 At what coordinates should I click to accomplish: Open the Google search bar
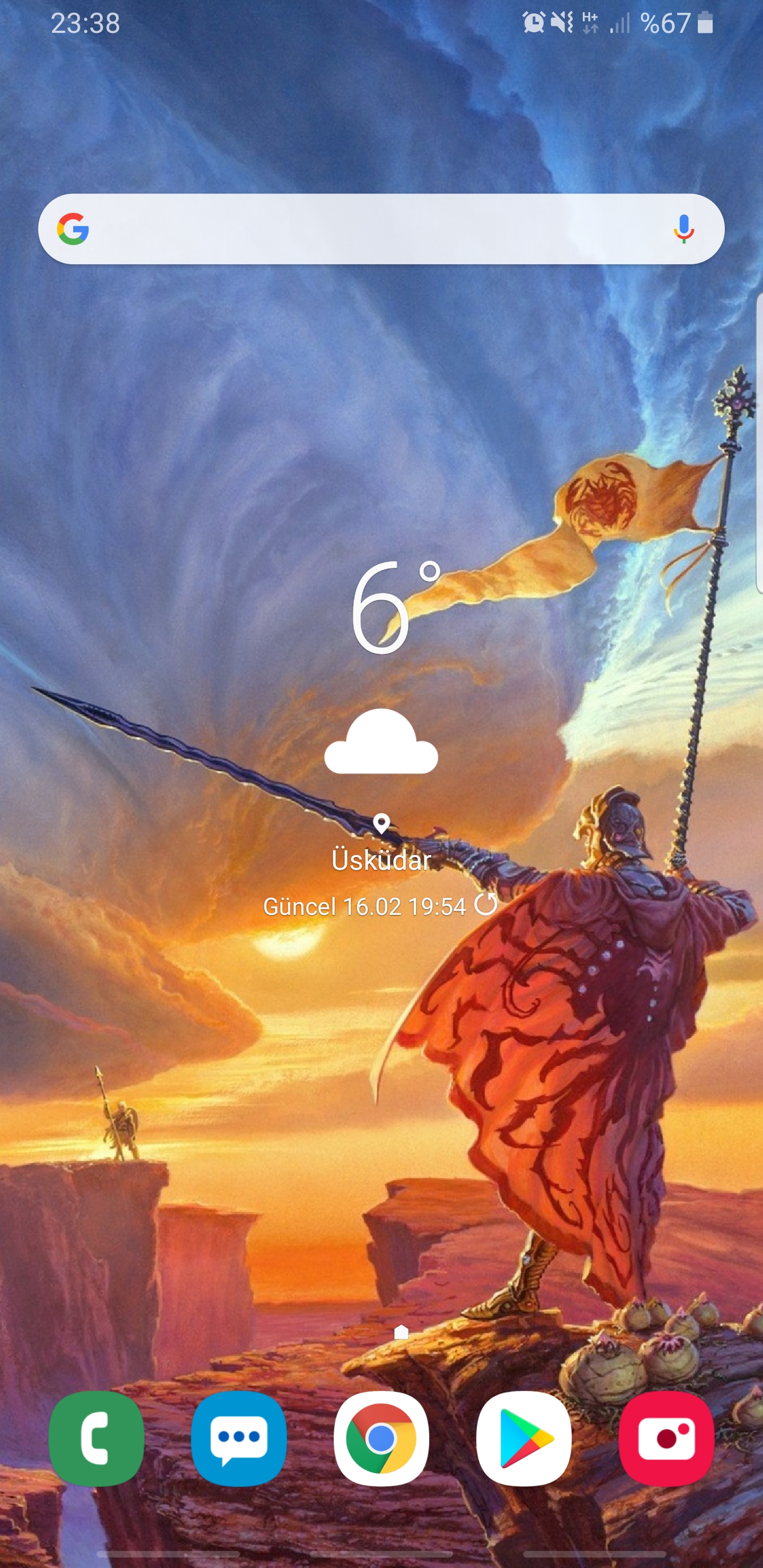366,229
